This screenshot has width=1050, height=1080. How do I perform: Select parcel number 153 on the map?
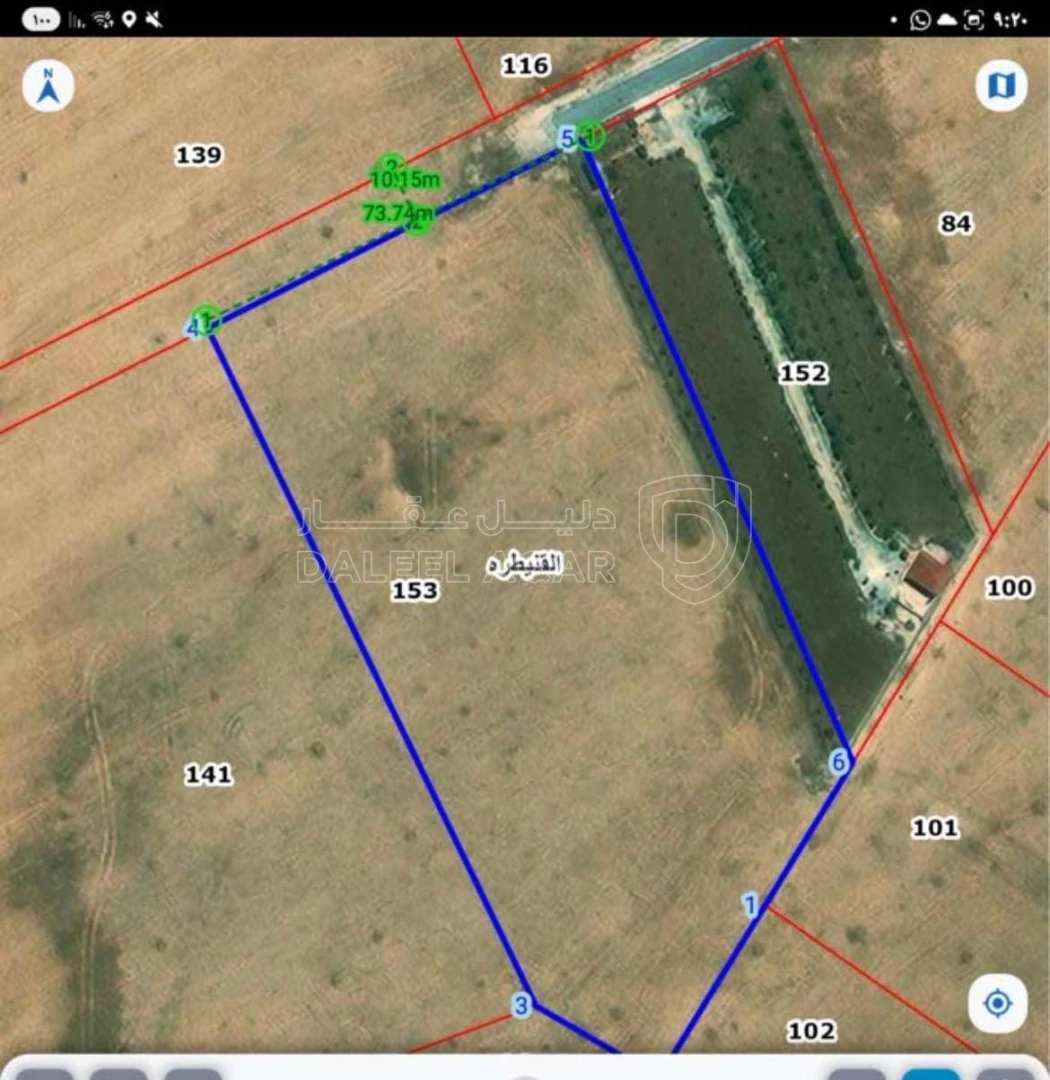(x=414, y=591)
